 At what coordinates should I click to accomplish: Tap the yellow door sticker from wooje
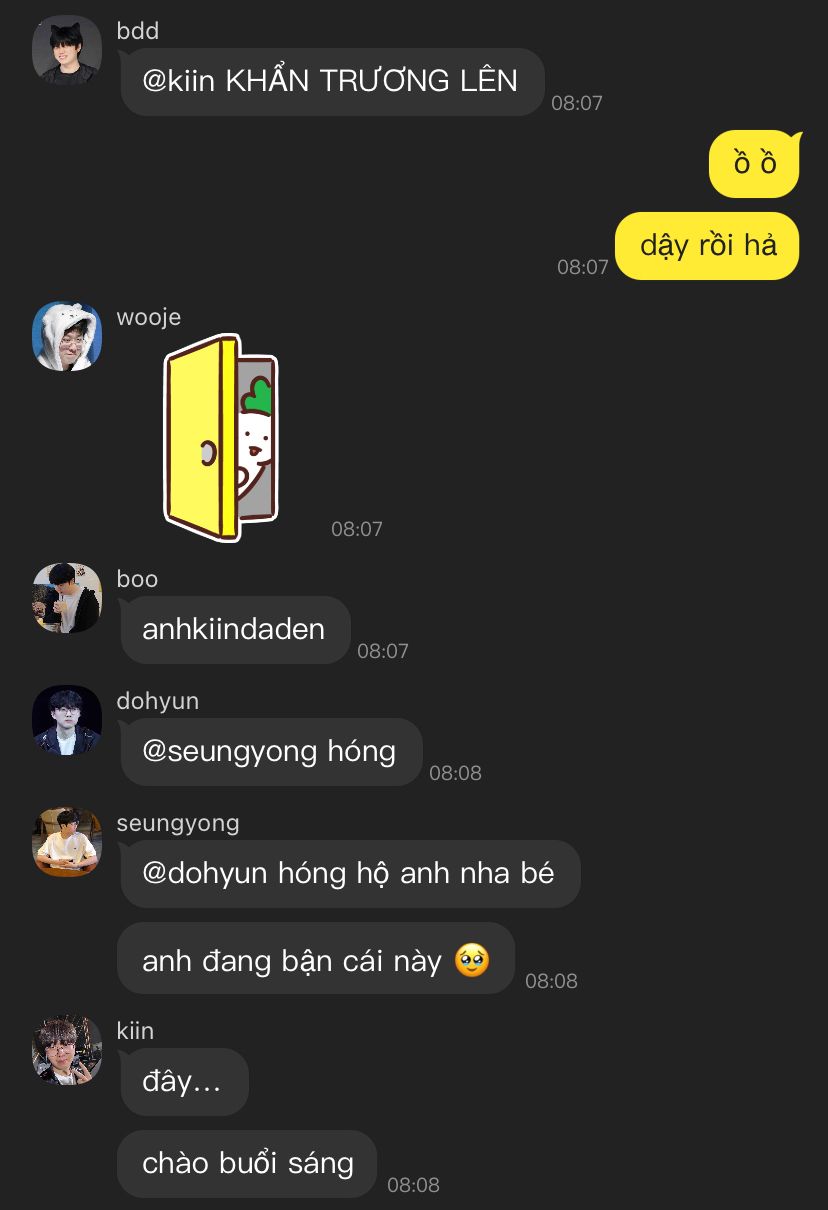click(221, 438)
